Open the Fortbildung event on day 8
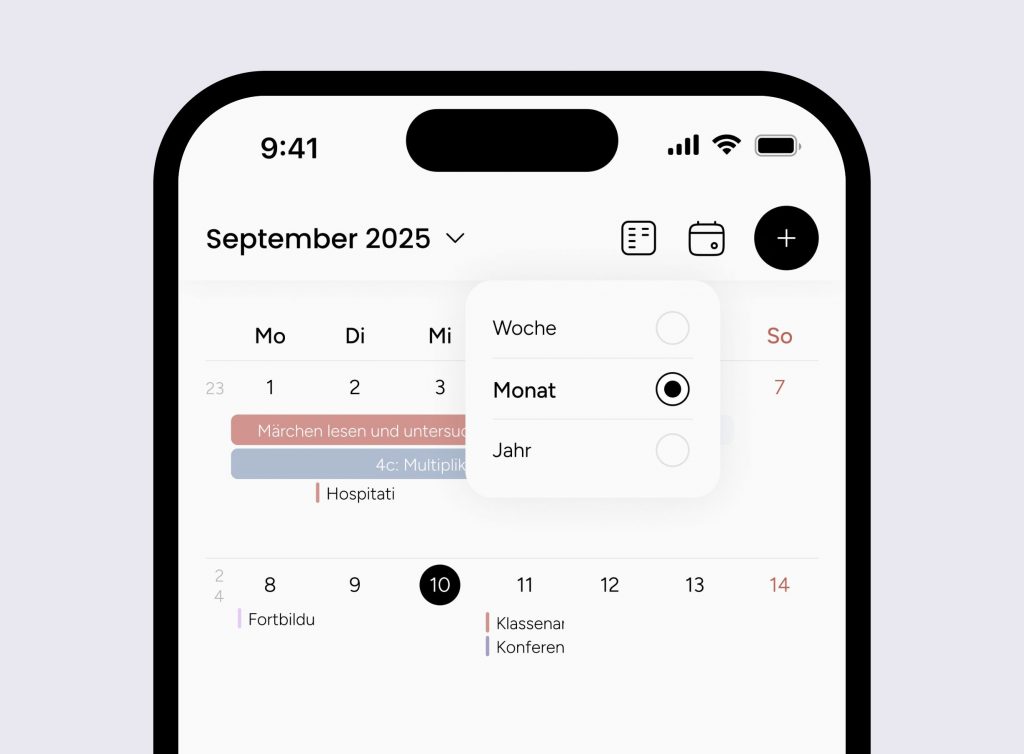The image size is (1024, 754). (278, 619)
